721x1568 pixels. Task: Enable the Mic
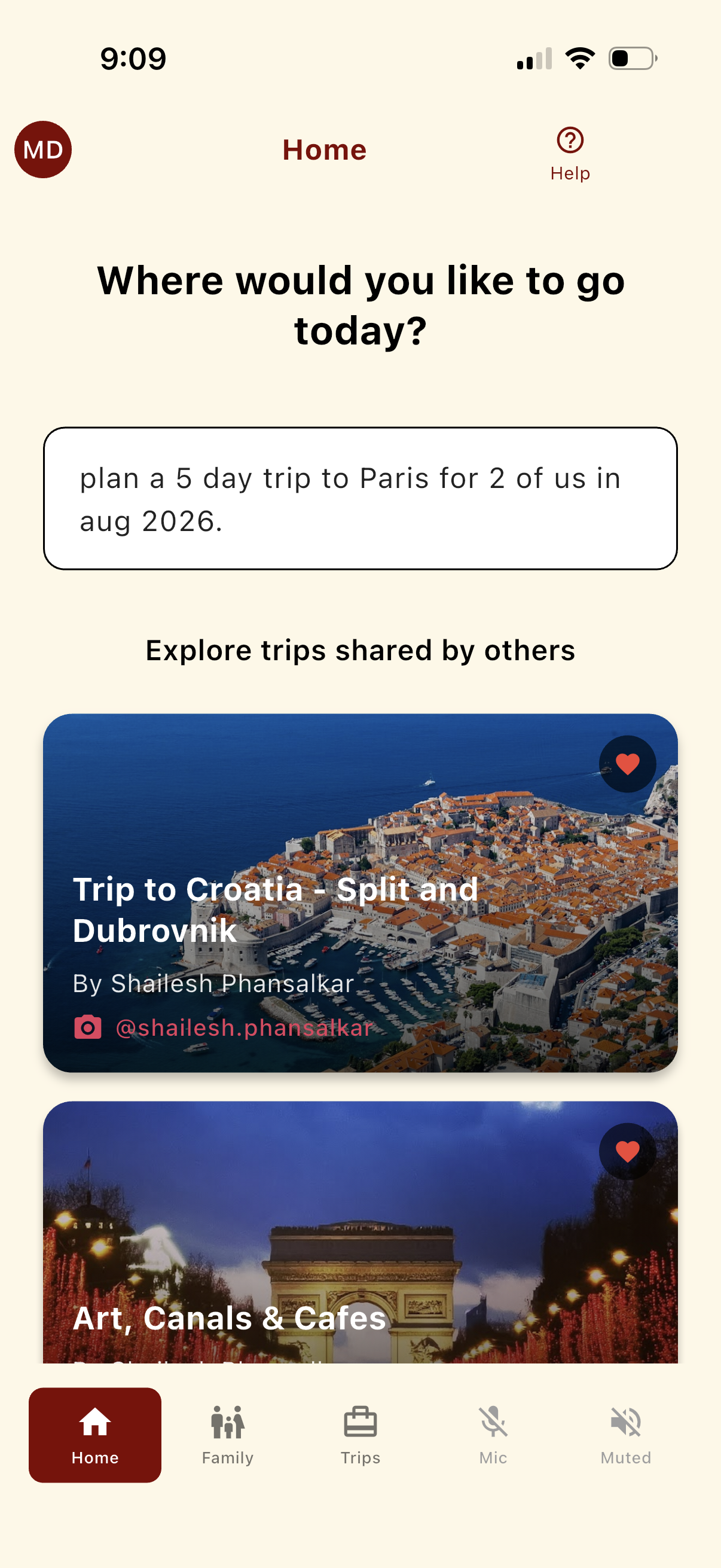(x=493, y=1435)
